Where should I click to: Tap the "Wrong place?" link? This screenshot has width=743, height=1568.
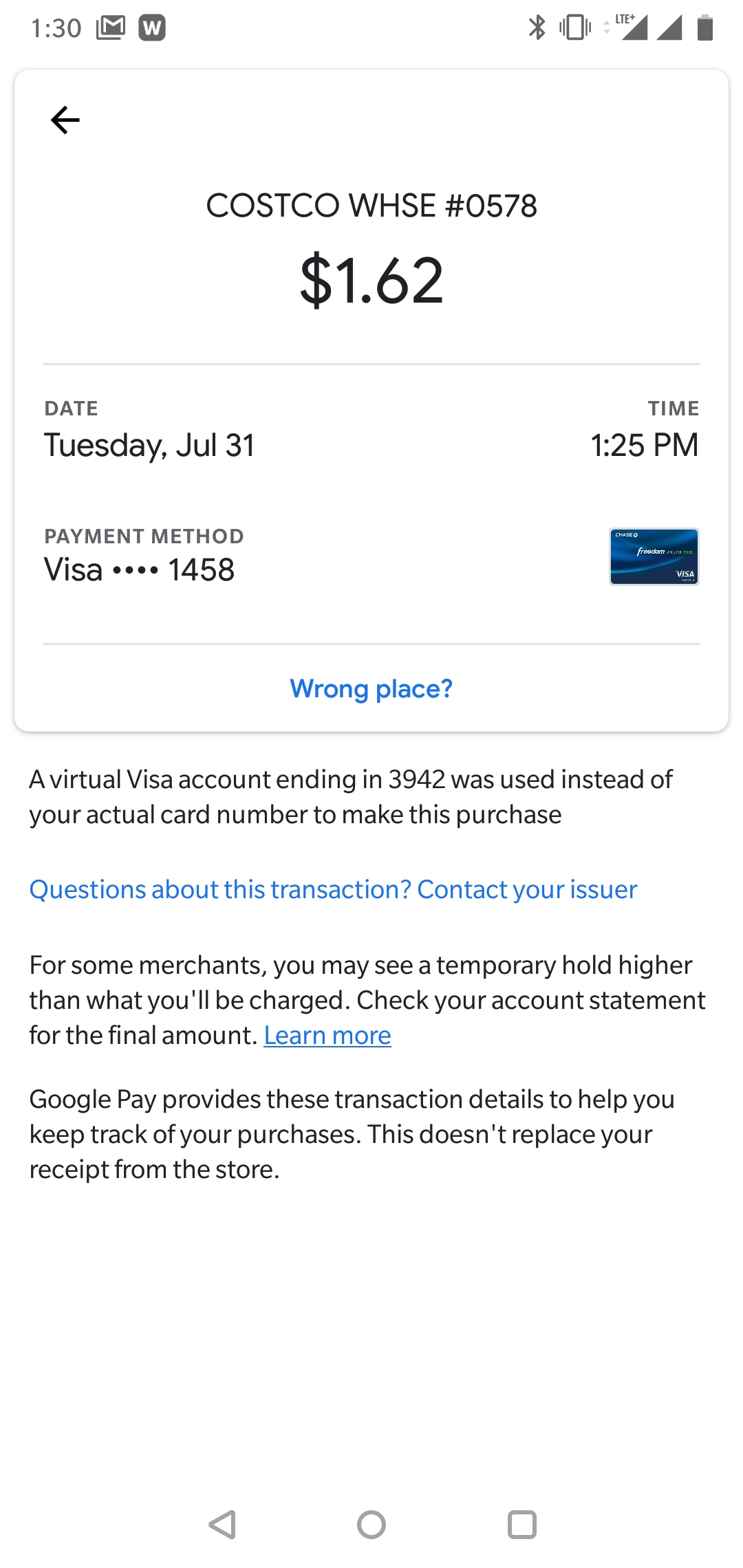[x=371, y=688]
